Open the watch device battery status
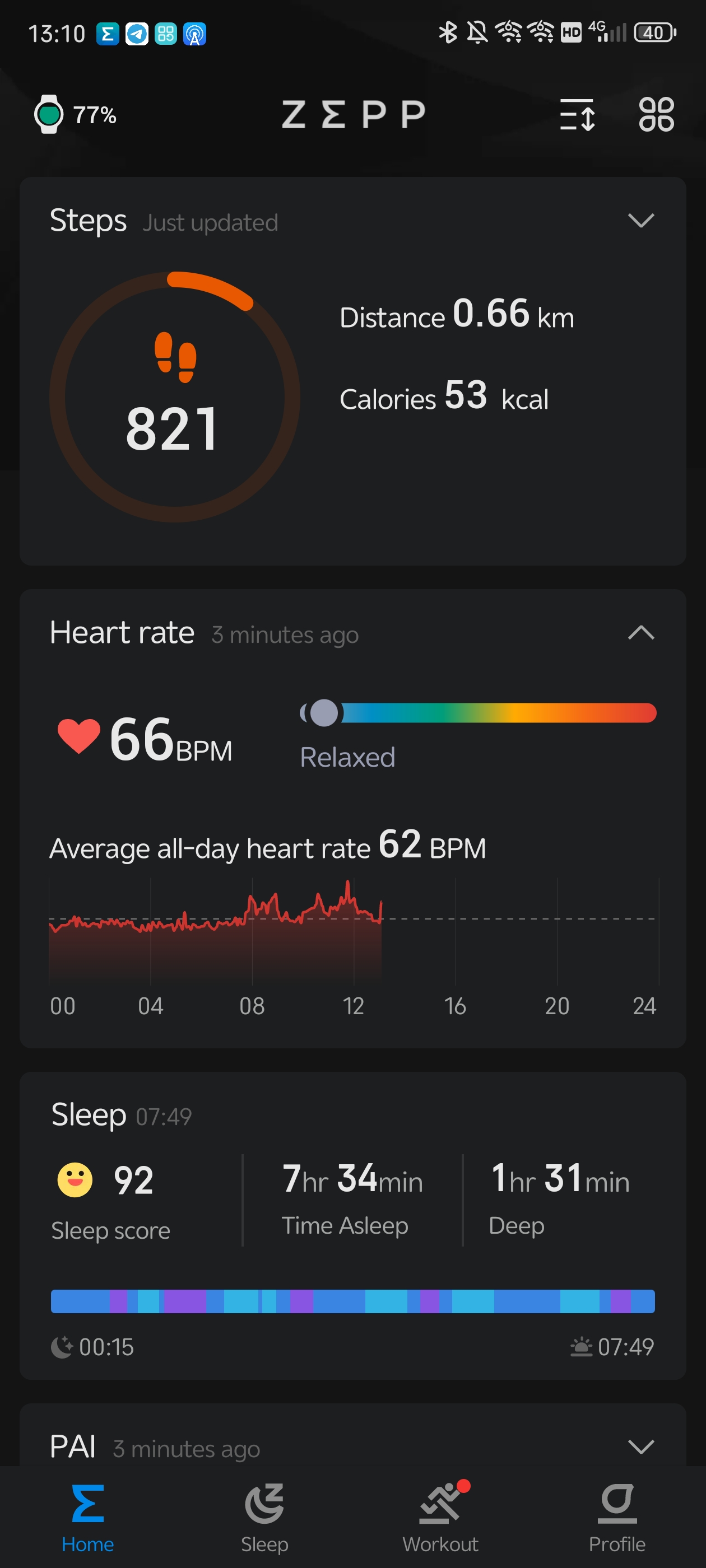 point(76,114)
